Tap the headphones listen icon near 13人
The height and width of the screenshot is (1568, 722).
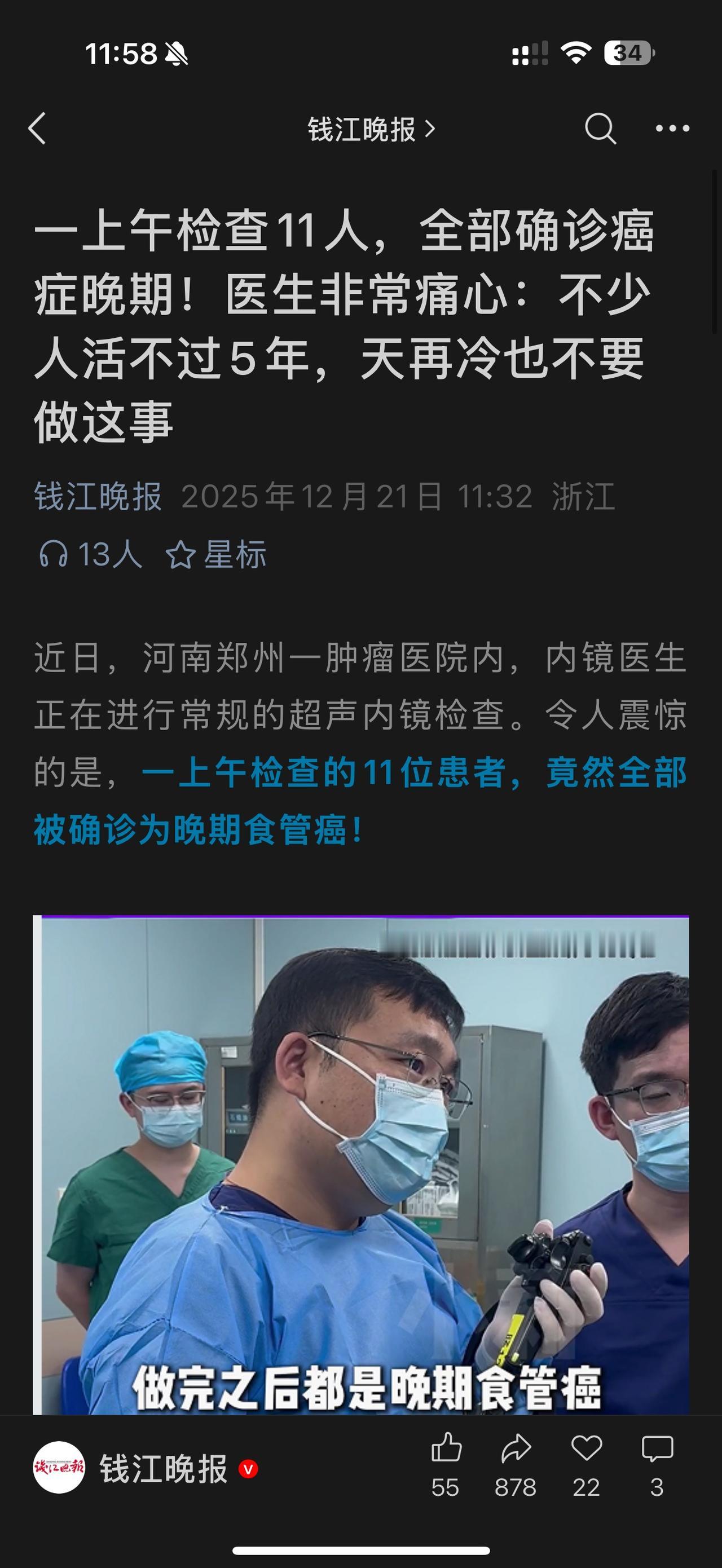[55, 553]
